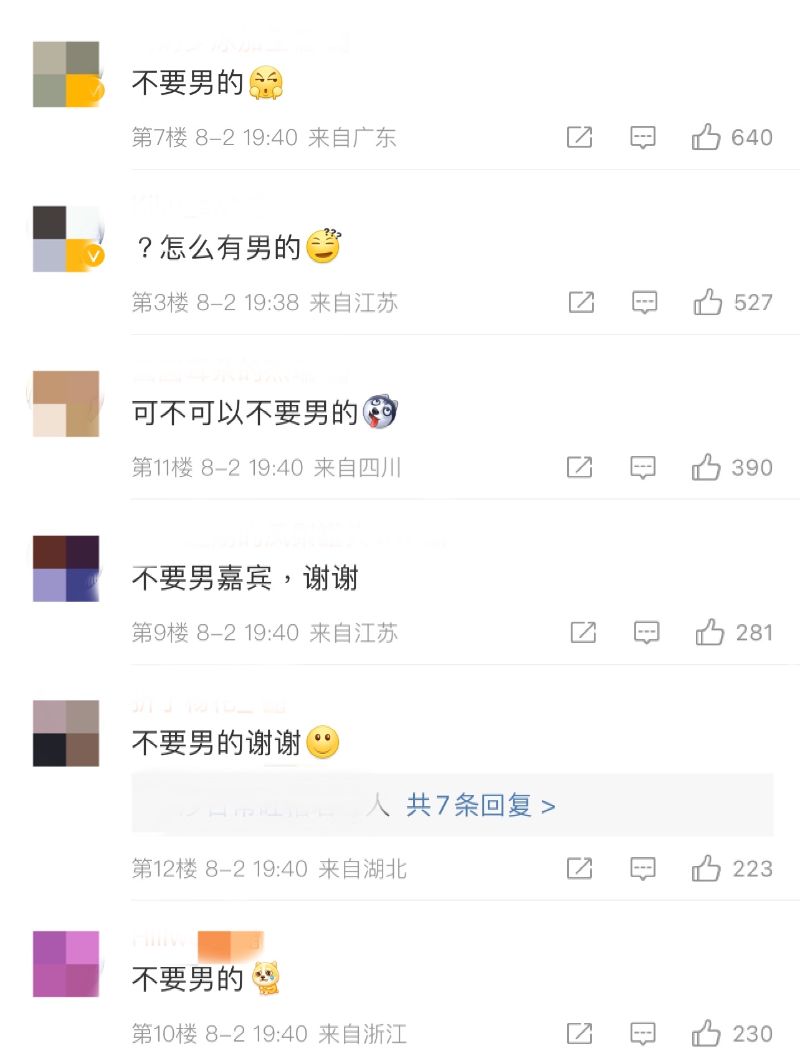Open avatar of the "可不可以不要男的" commenter
The image size is (800, 1064).
point(66,404)
